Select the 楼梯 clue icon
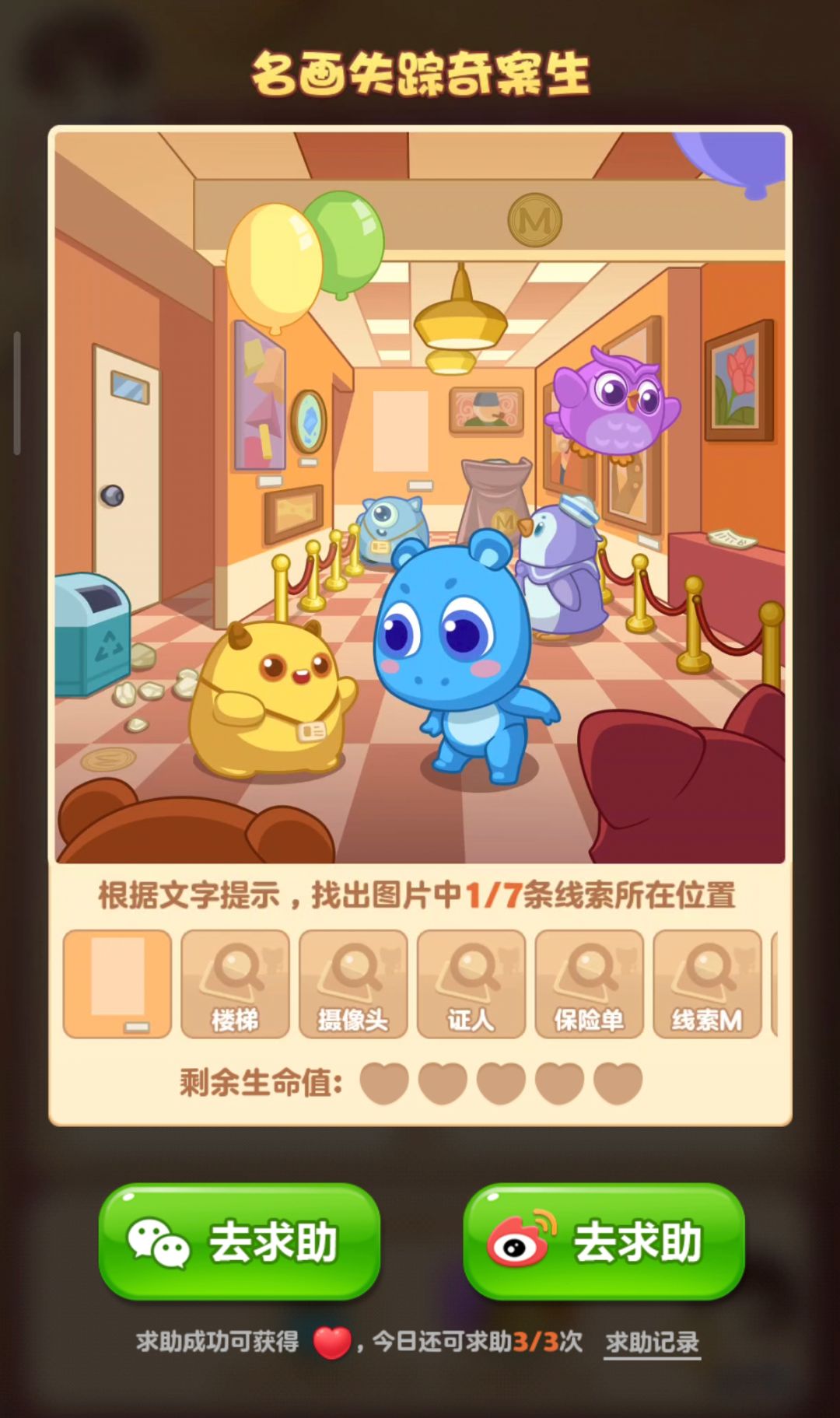 236,984
